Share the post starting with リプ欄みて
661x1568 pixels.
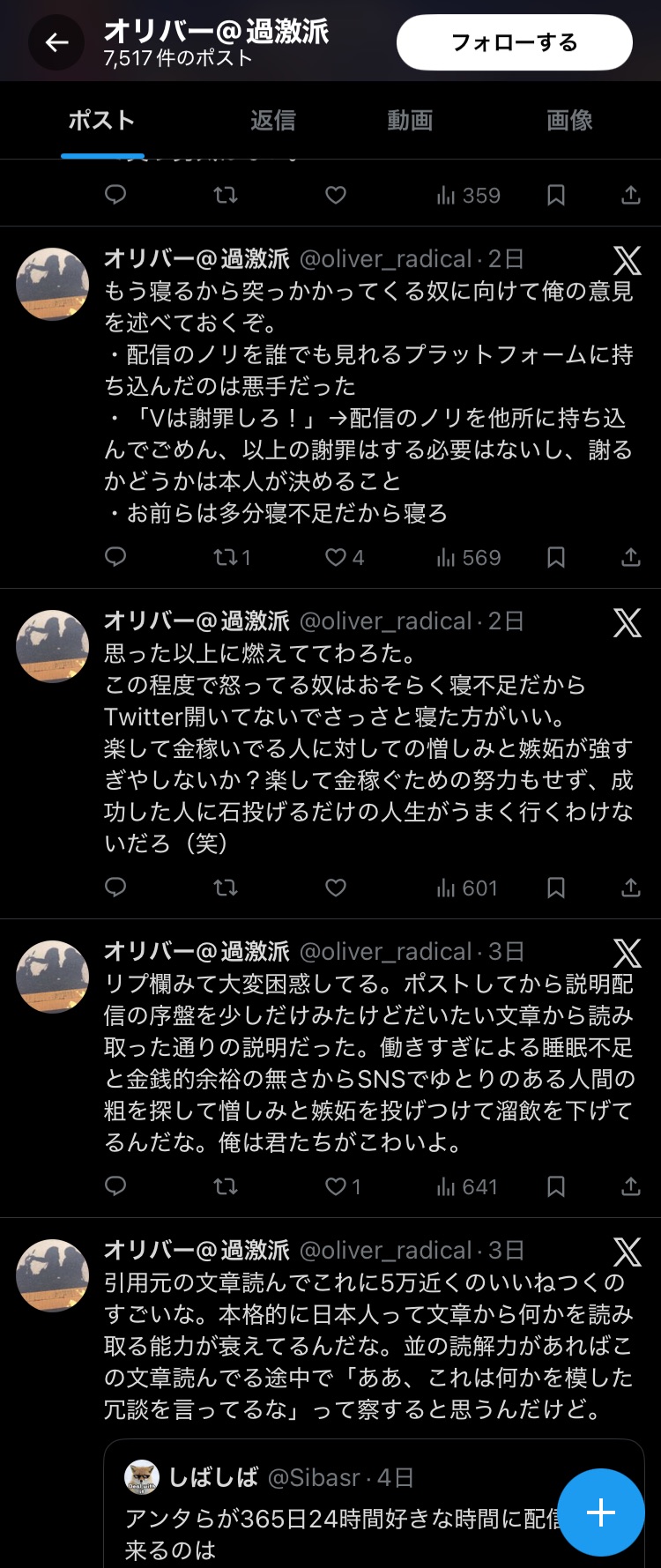(x=630, y=1186)
